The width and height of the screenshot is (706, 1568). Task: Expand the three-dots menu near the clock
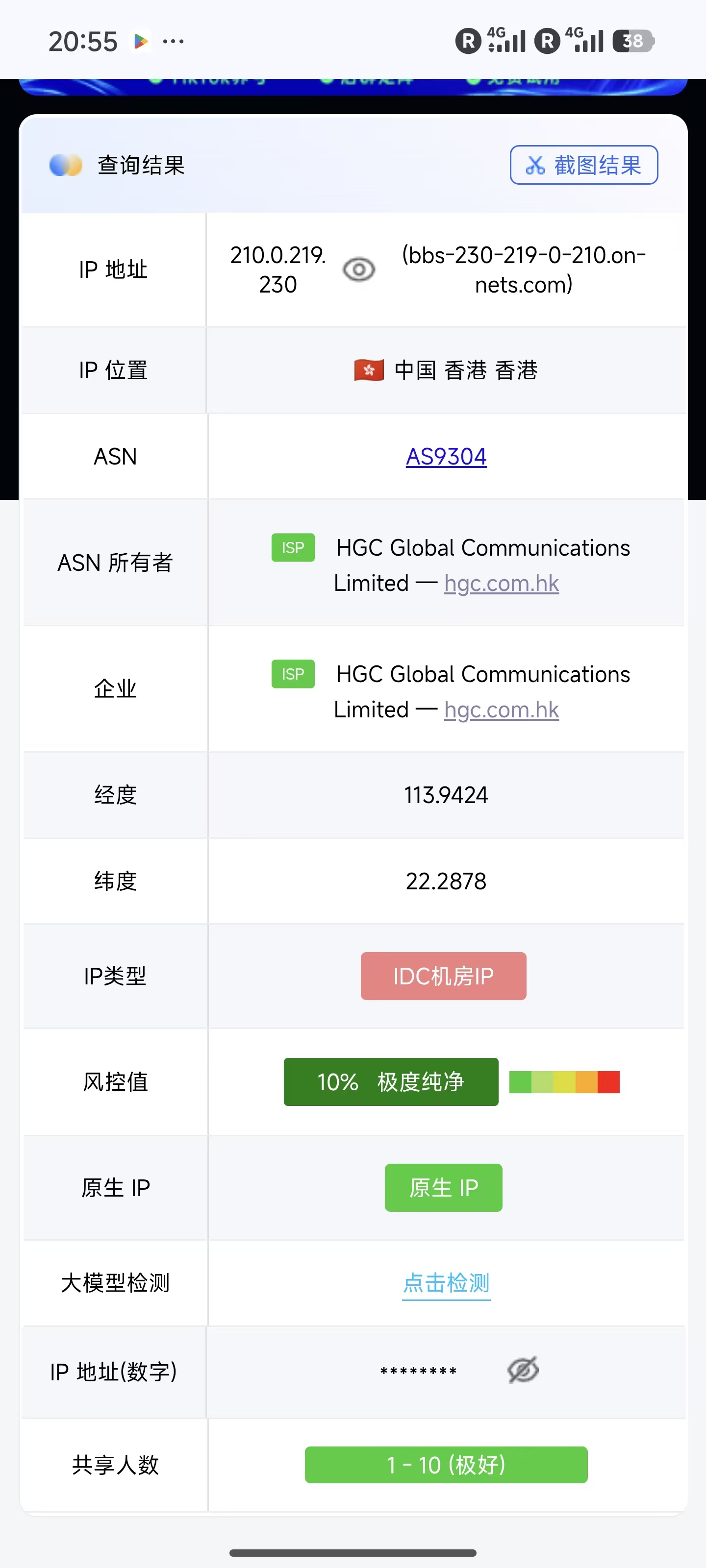tap(173, 41)
